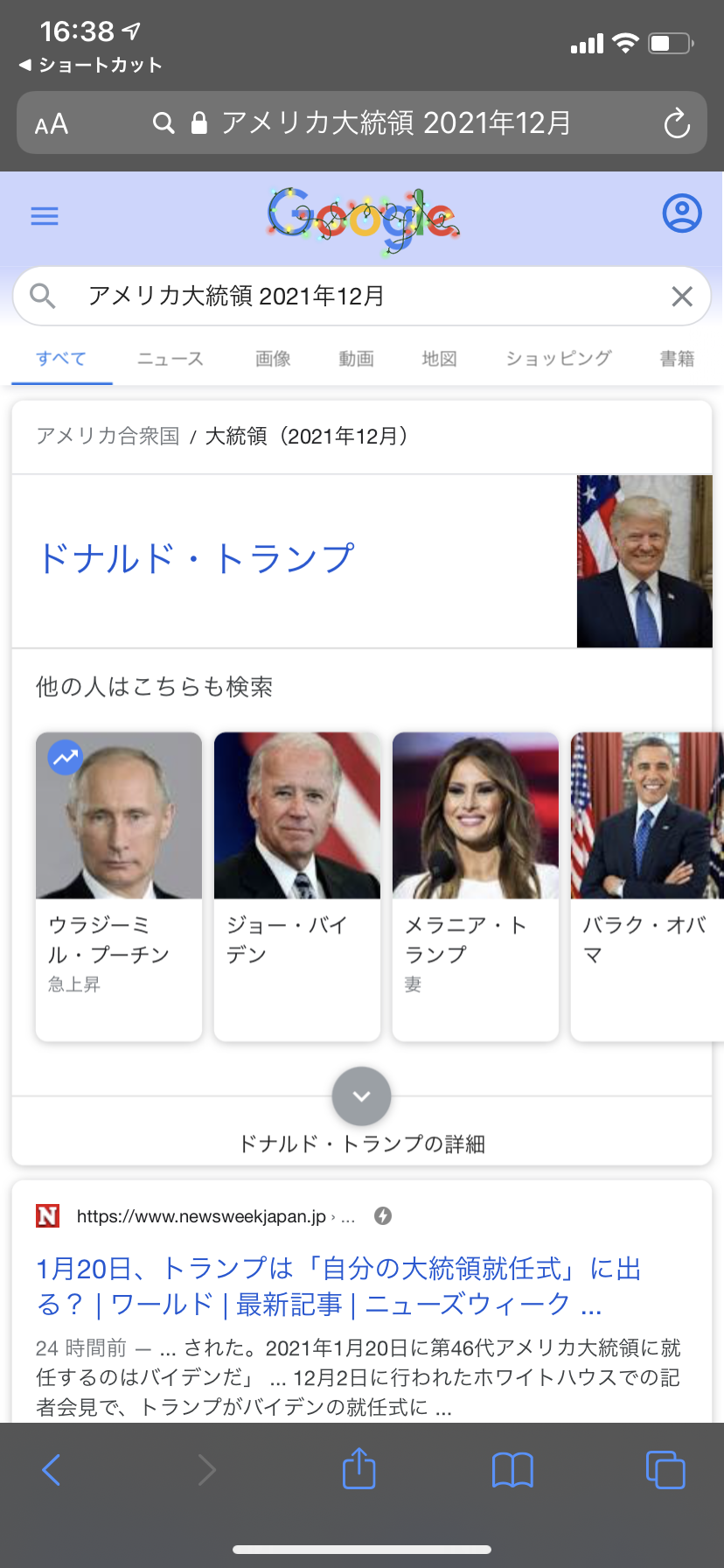Switch to the ショッピング tab
Image resolution: width=724 pixels, height=1568 pixels.
558,359
